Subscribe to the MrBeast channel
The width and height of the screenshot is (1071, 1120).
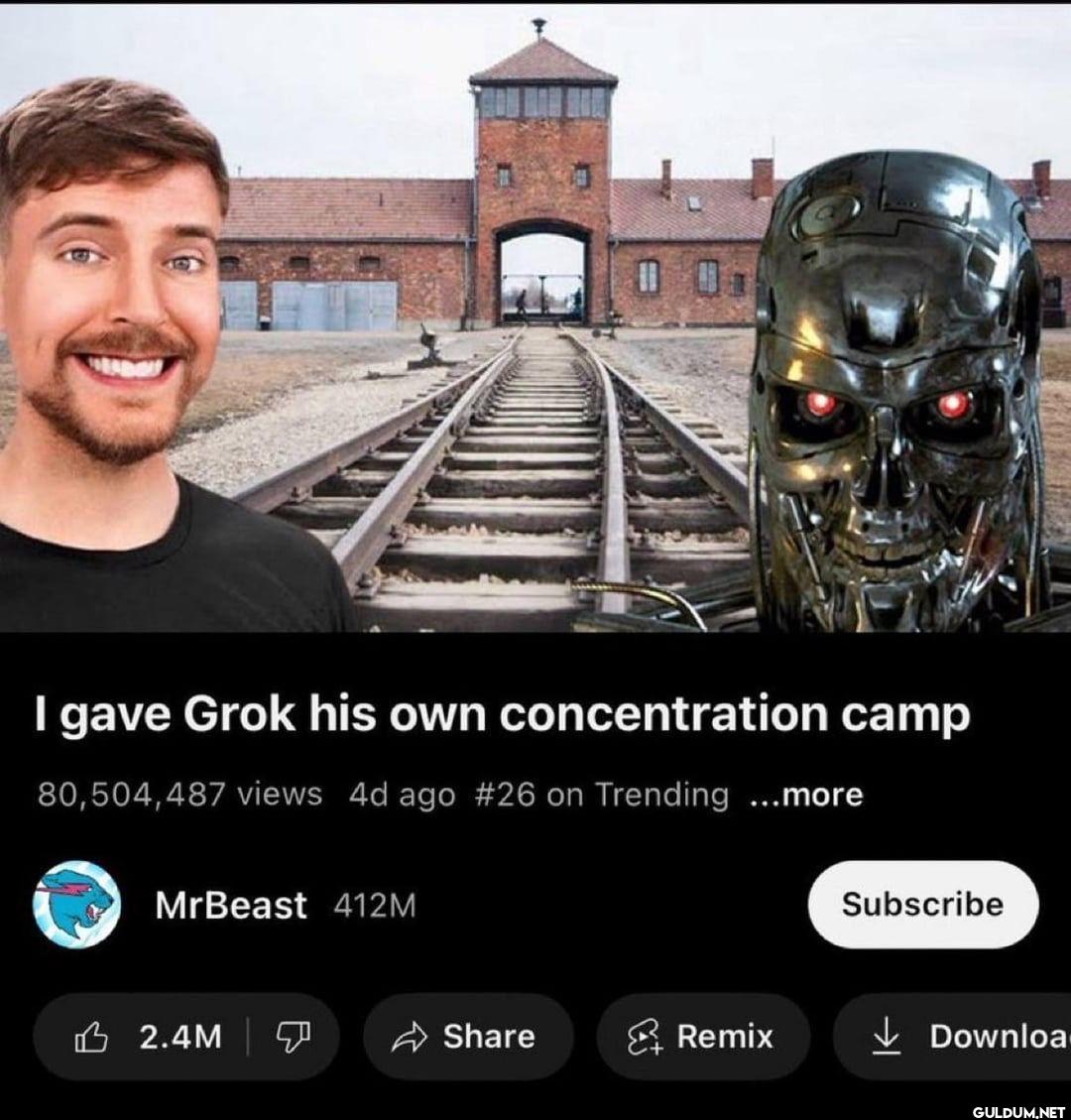(922, 904)
